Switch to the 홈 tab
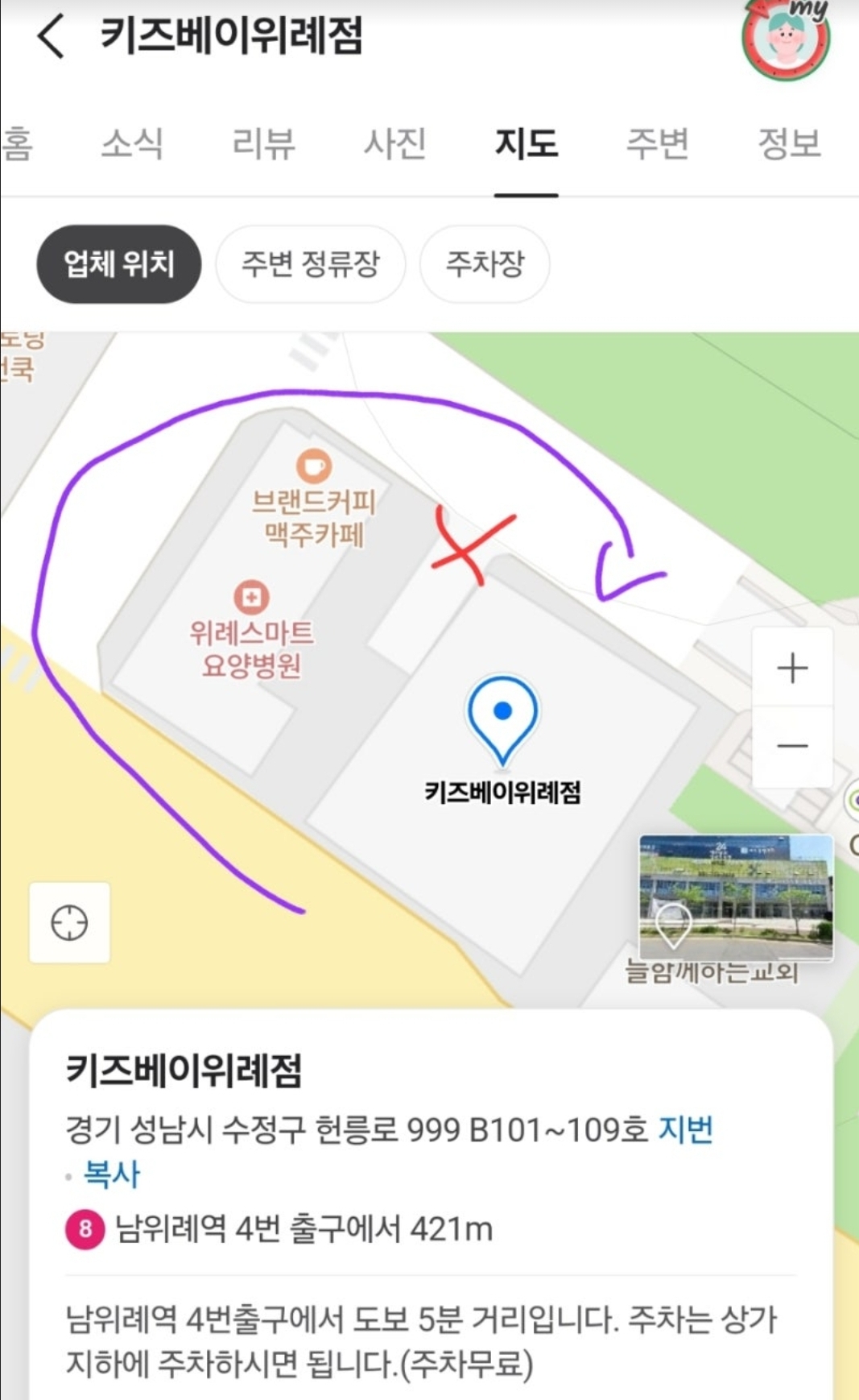The width and height of the screenshot is (859, 1400). point(18,145)
